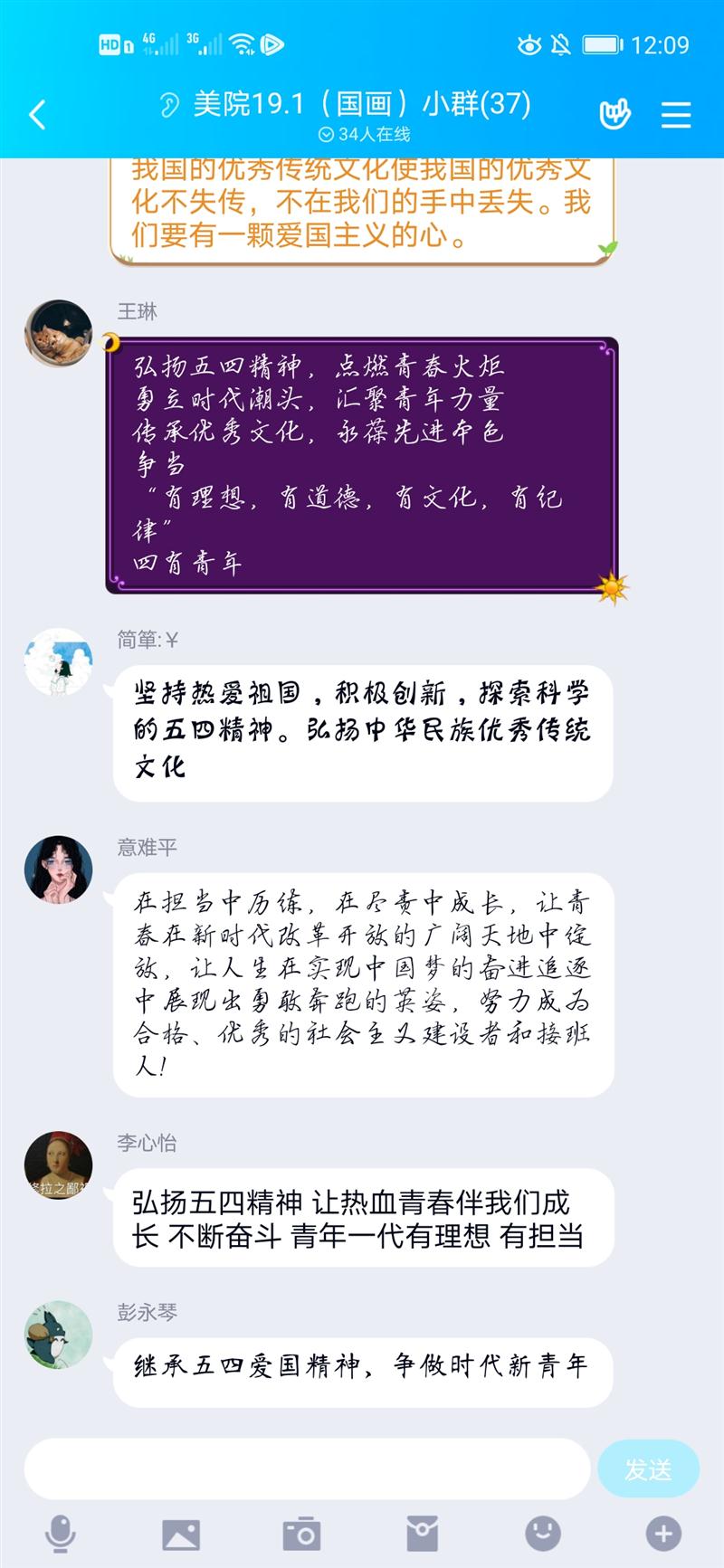This screenshot has height=1568, width=724.
Task: Tap the 发送 send button
Action: (x=648, y=1469)
